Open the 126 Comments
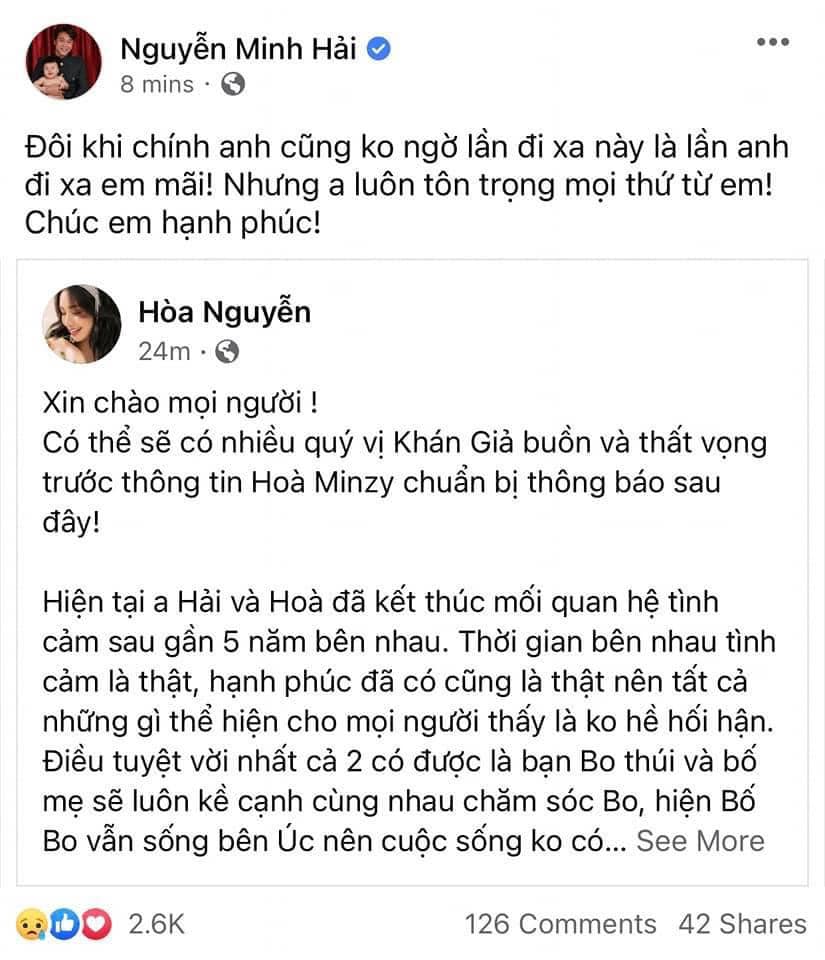The height and width of the screenshot is (960, 825). pyautogui.click(x=560, y=924)
